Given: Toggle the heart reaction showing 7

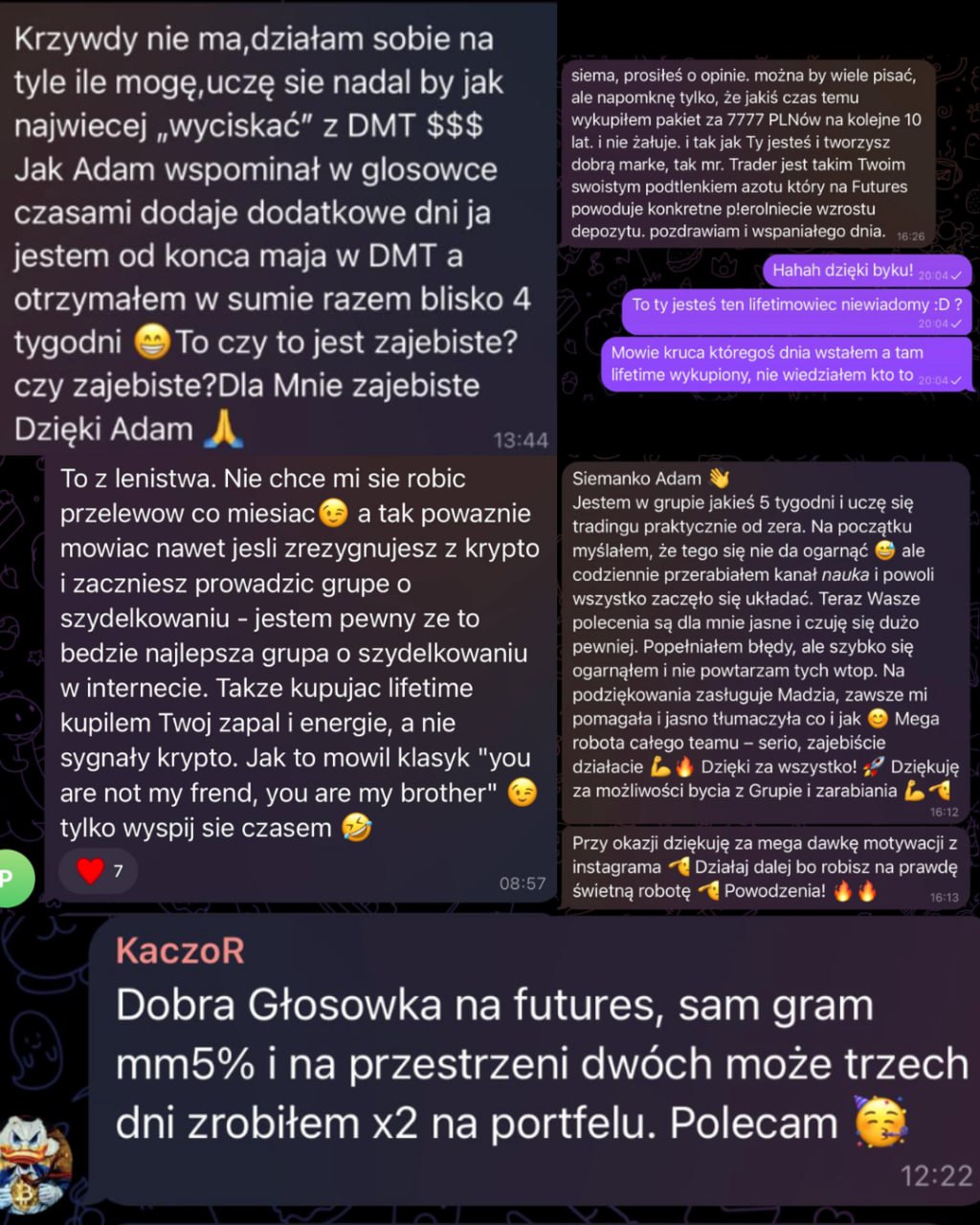Looking at the screenshot, I should tap(98, 871).
